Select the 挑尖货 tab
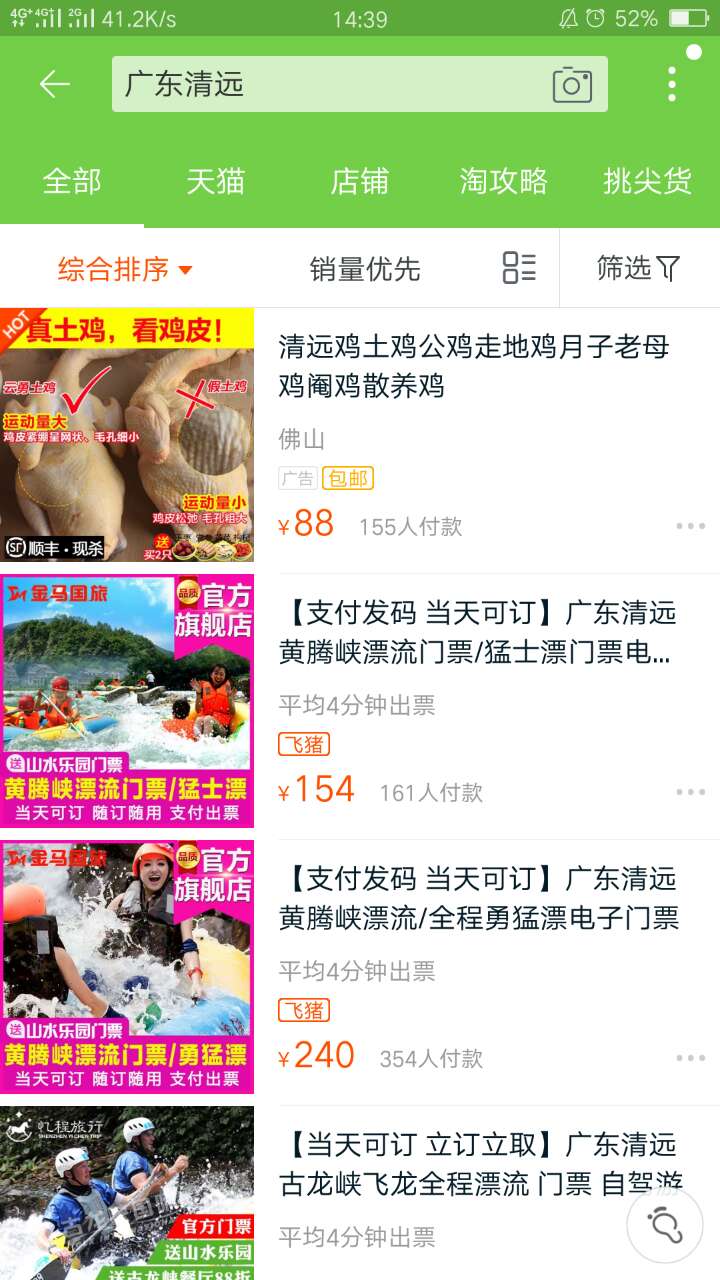This screenshot has width=720, height=1280. [x=647, y=181]
